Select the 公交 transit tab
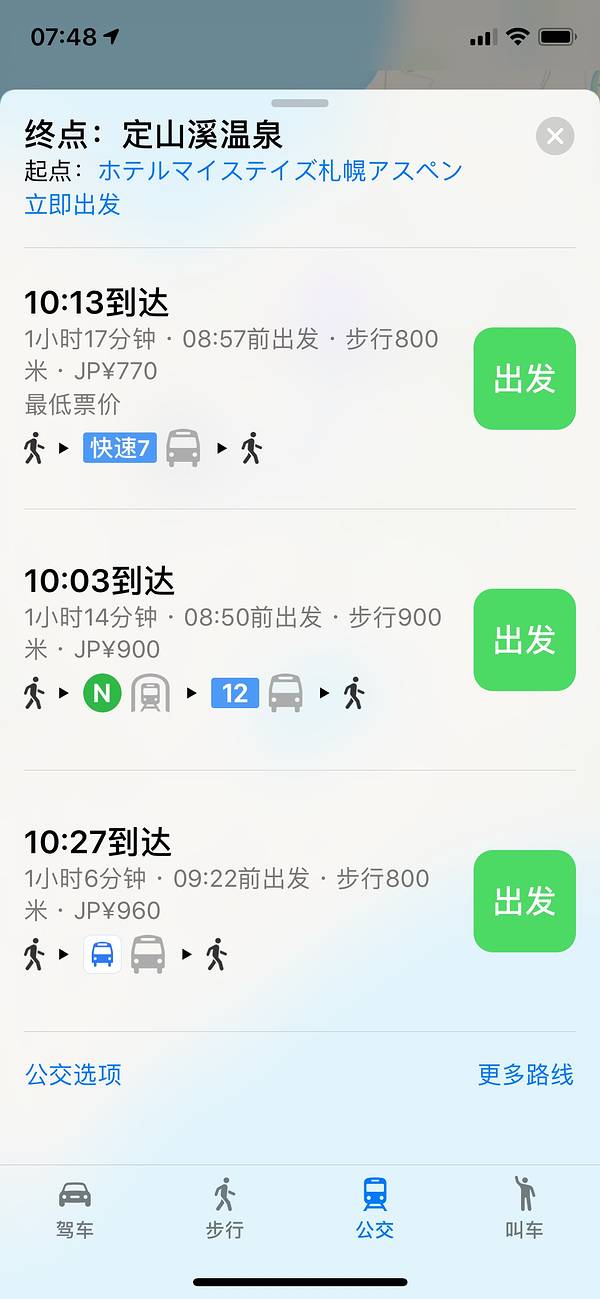Viewport: 600px width, 1299px height. pos(375,1208)
